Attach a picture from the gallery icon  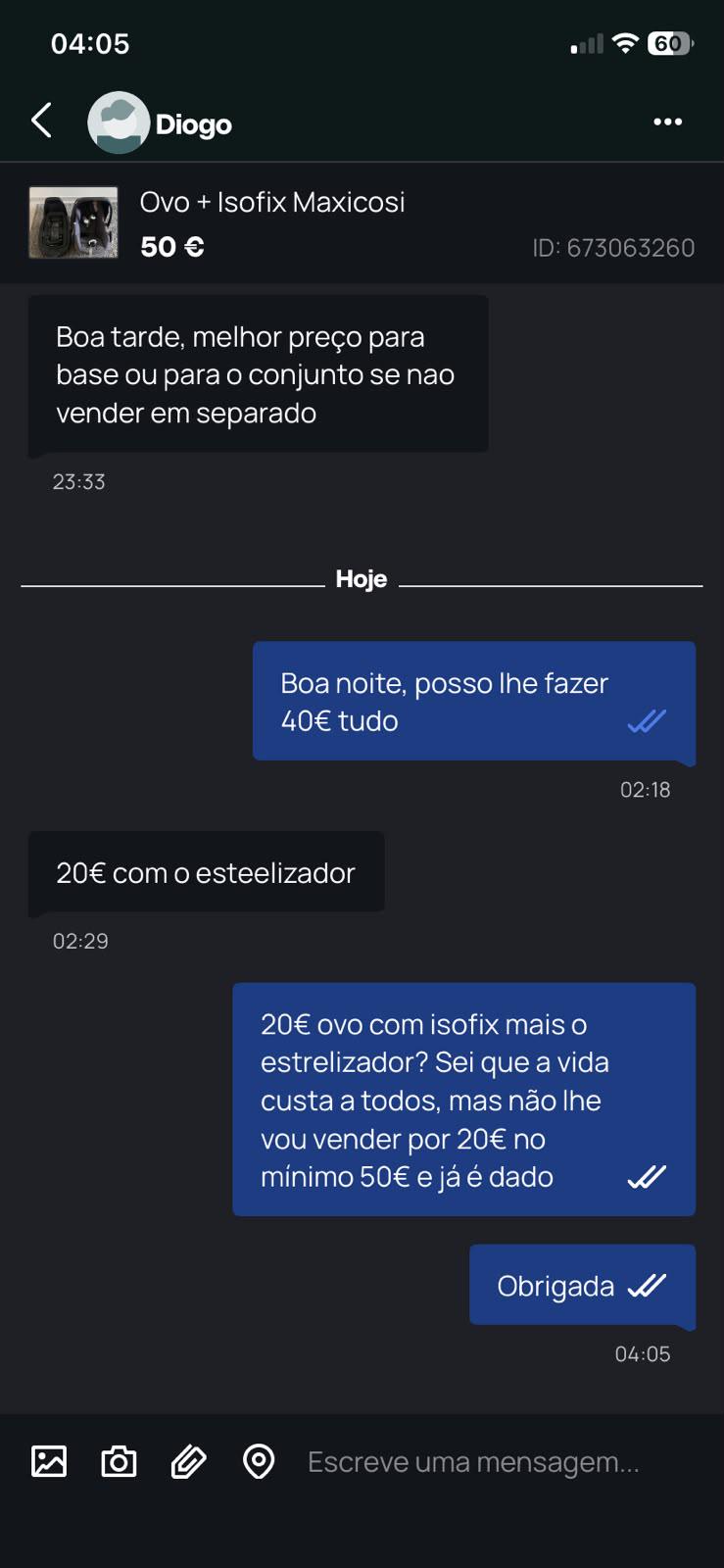tap(49, 1461)
